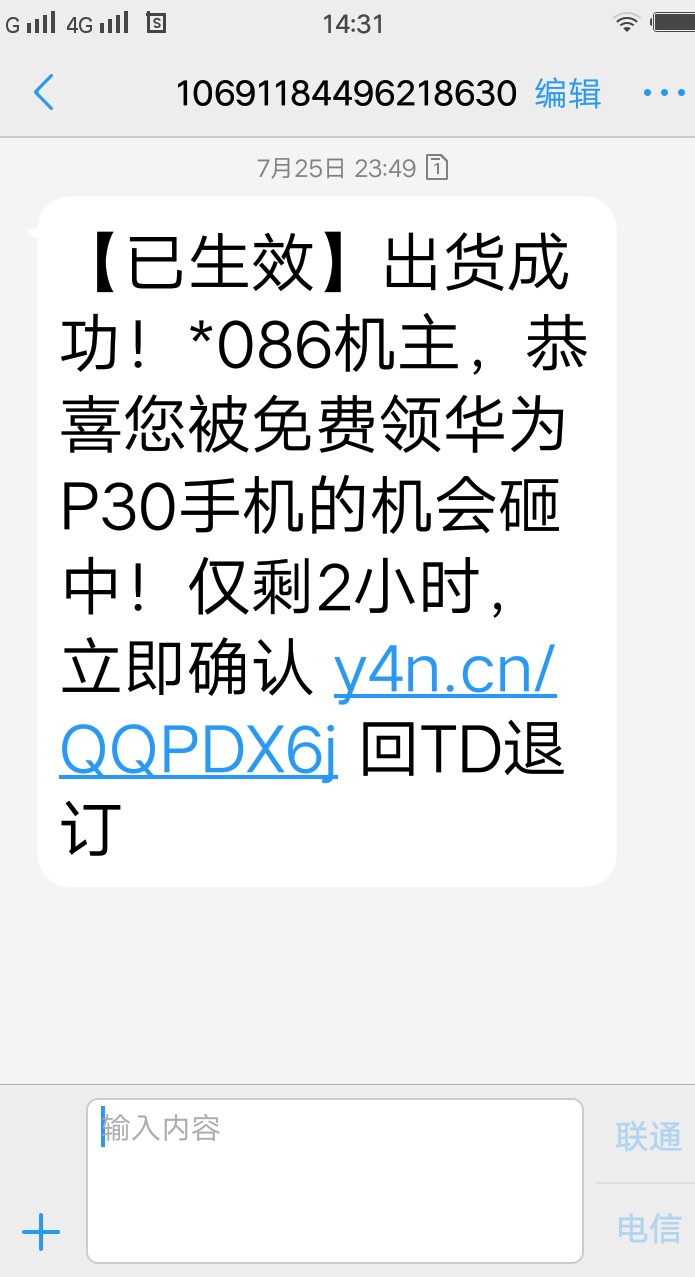Viewport: 695px width, 1277px height.
Task: Tap the 编辑 edit button
Action: (568, 93)
